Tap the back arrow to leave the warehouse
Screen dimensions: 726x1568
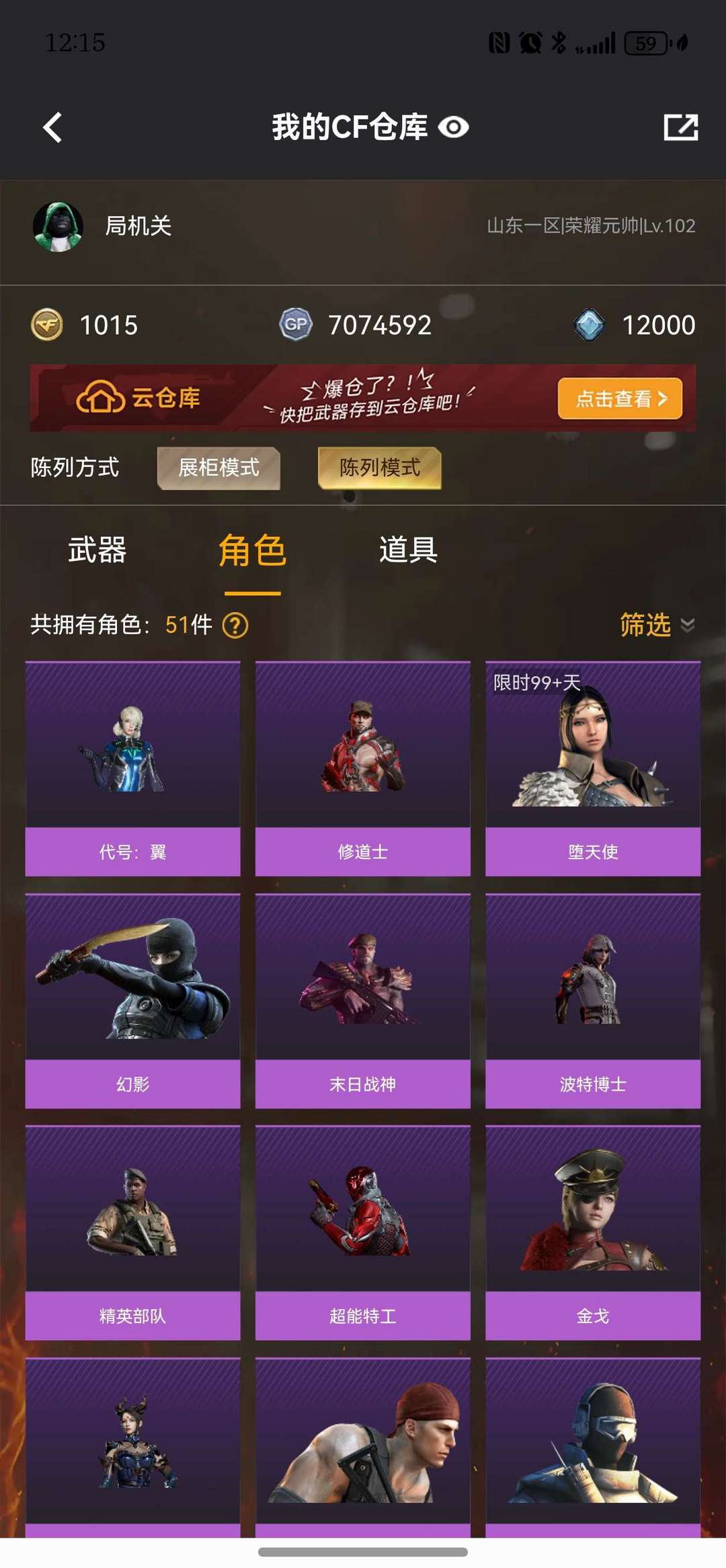coord(54,126)
